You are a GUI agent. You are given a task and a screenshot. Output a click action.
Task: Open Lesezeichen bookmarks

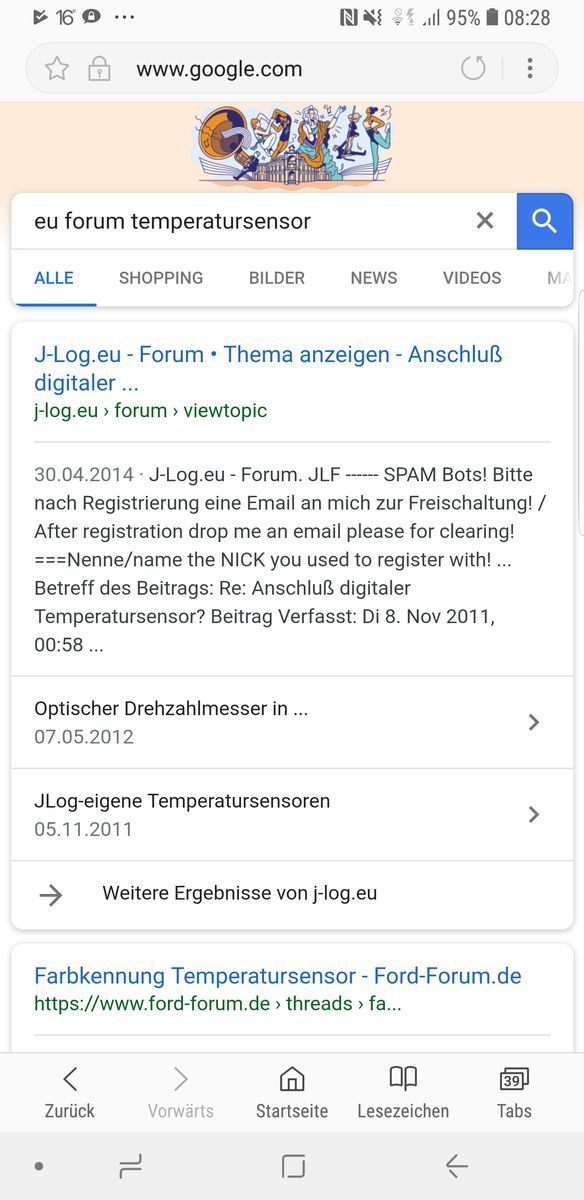pos(403,1092)
